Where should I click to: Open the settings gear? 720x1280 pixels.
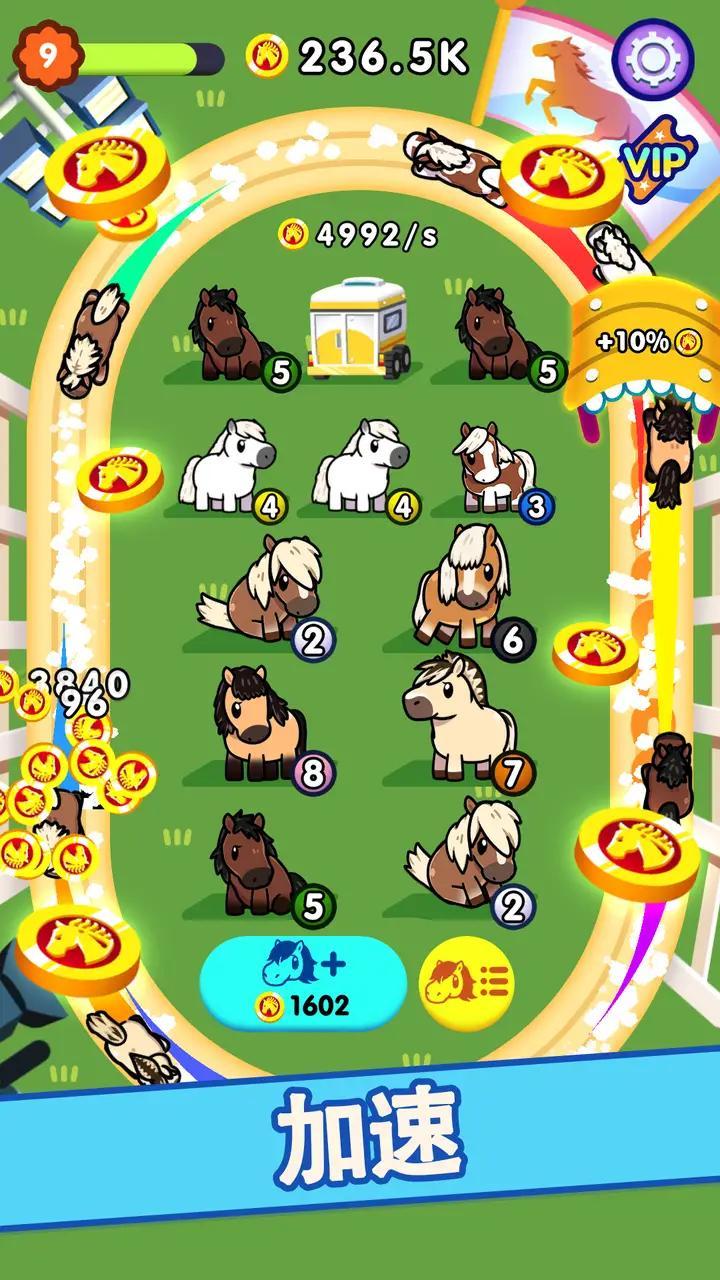653,58
